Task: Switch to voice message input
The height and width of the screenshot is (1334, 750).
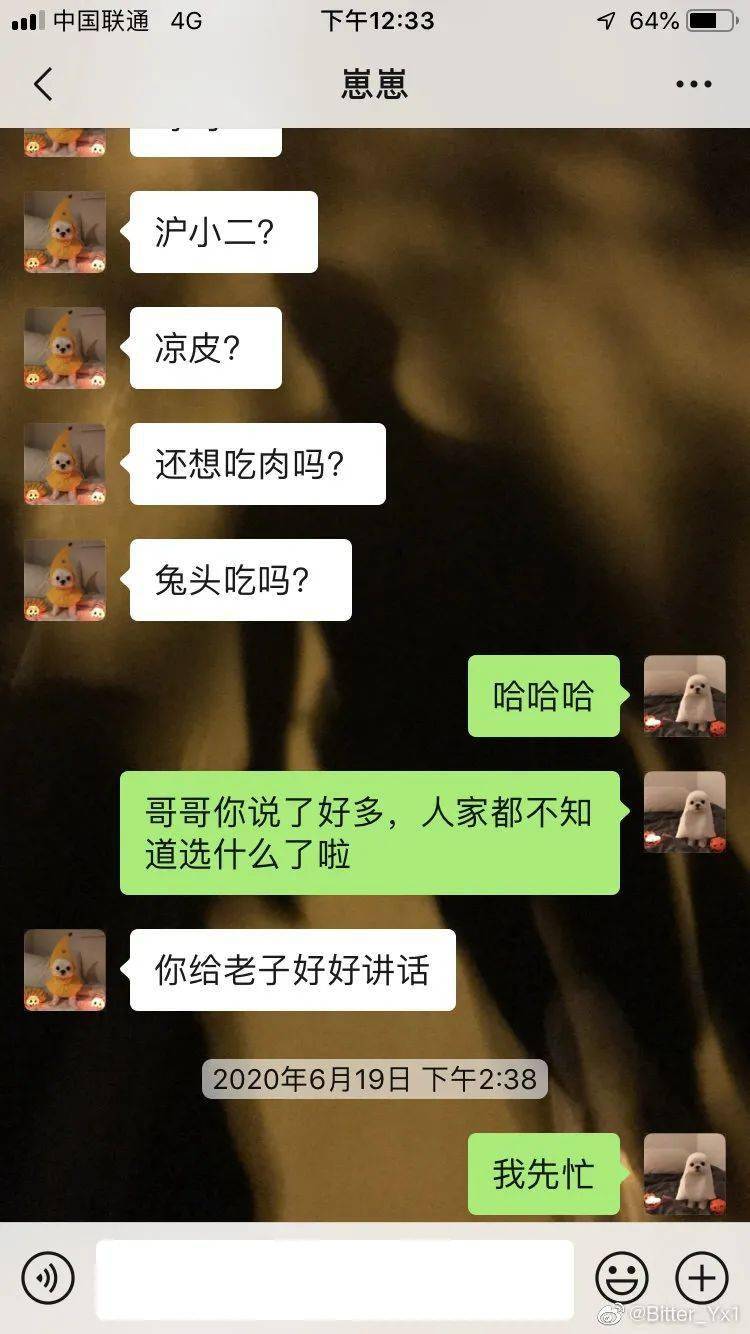Action: coord(48,1277)
